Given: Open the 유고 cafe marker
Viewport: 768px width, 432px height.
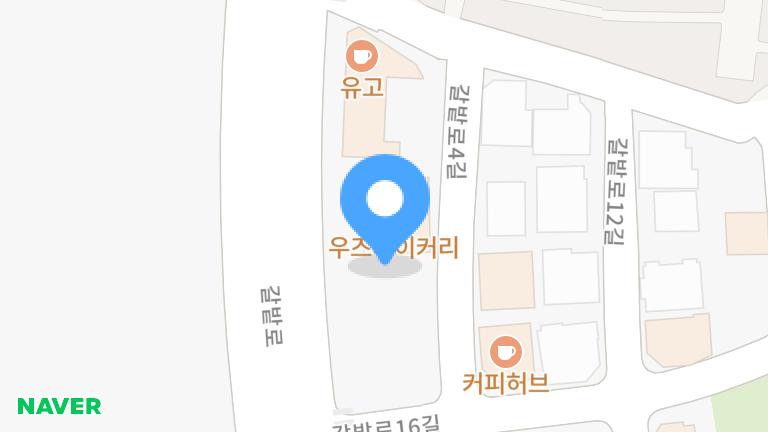Looking at the screenshot, I should pos(361,56).
